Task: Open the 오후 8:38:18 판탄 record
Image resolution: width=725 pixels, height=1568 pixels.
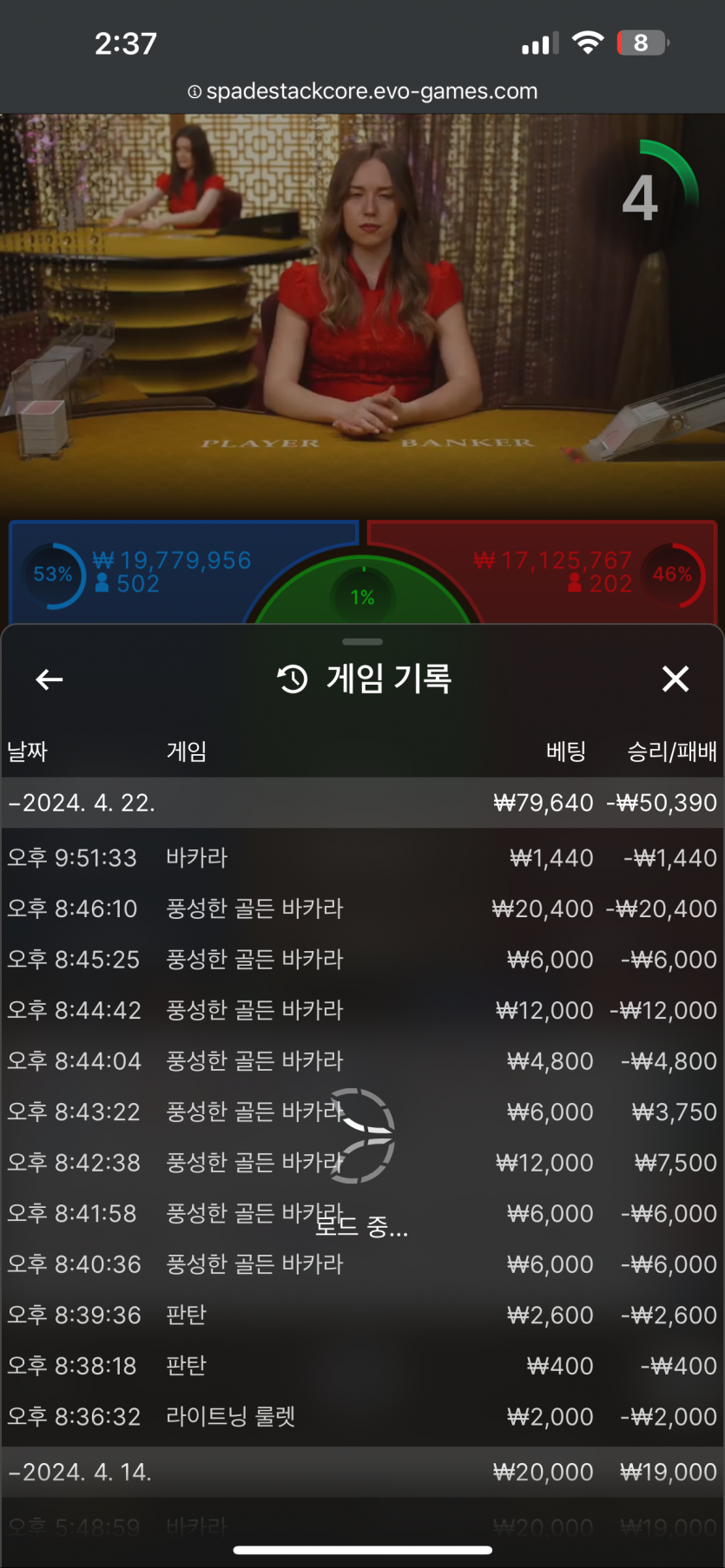Action: tap(362, 1366)
